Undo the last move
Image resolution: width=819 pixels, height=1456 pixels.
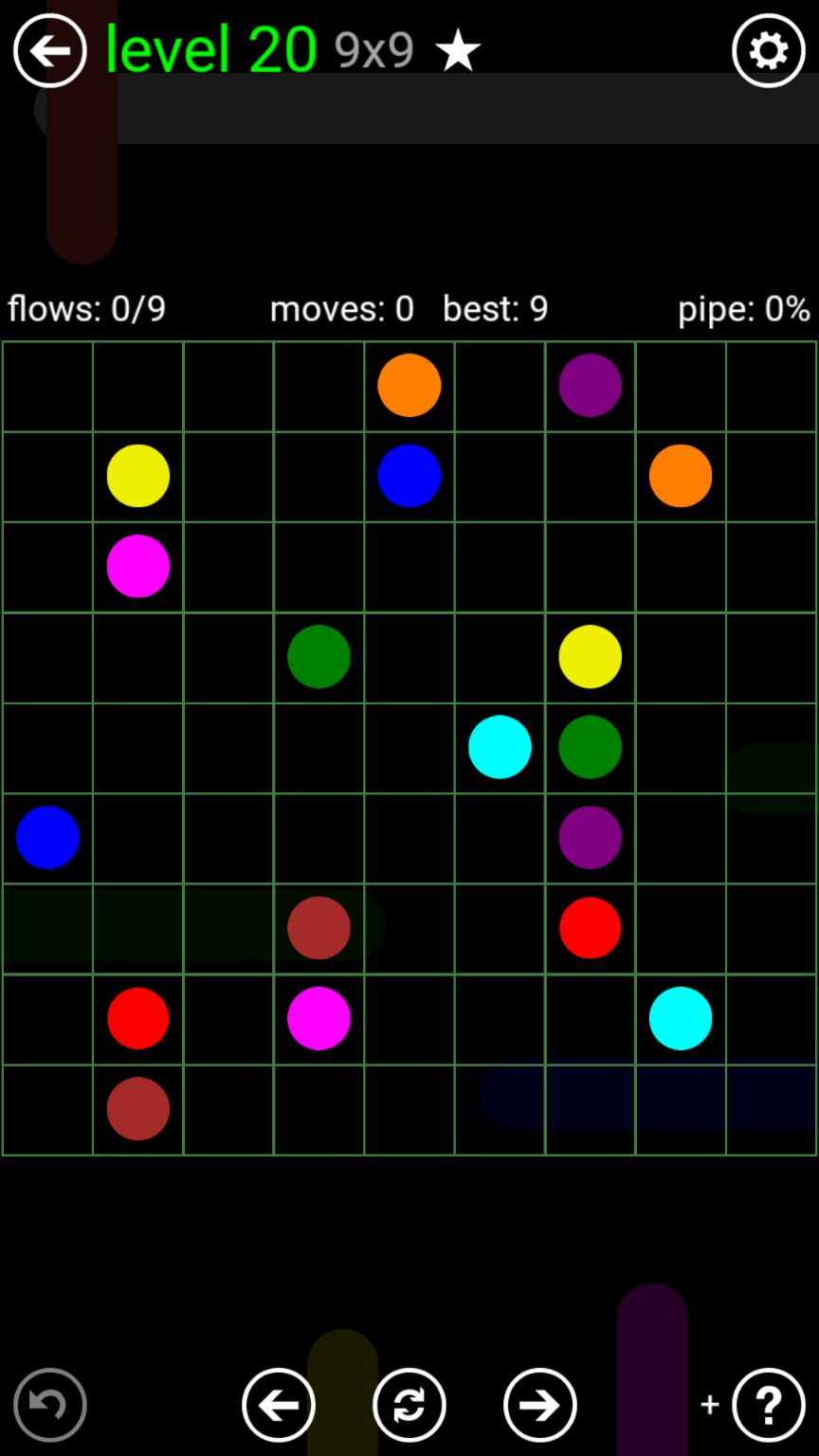[49, 1404]
